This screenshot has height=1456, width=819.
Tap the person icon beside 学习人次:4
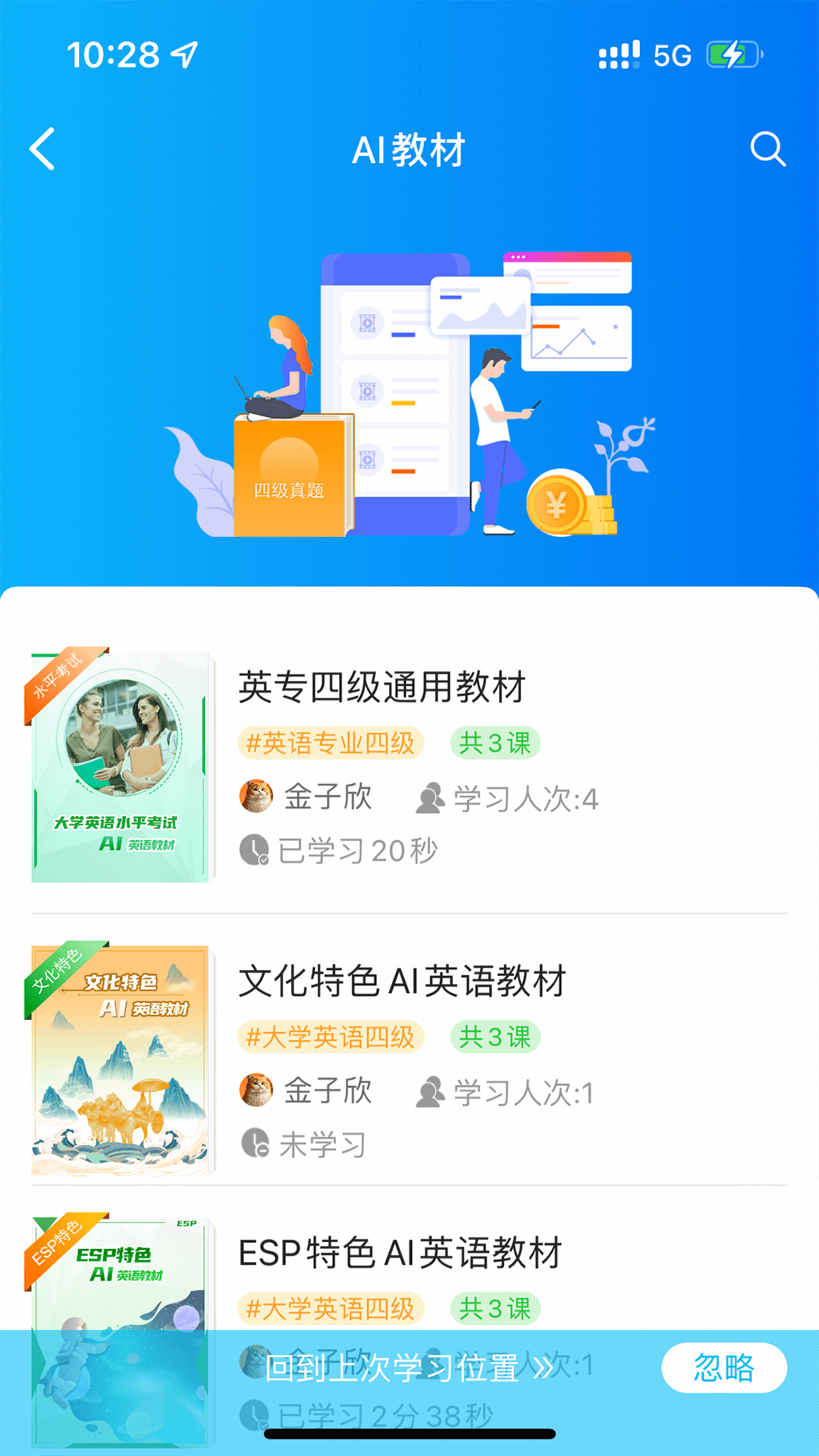pos(429,796)
